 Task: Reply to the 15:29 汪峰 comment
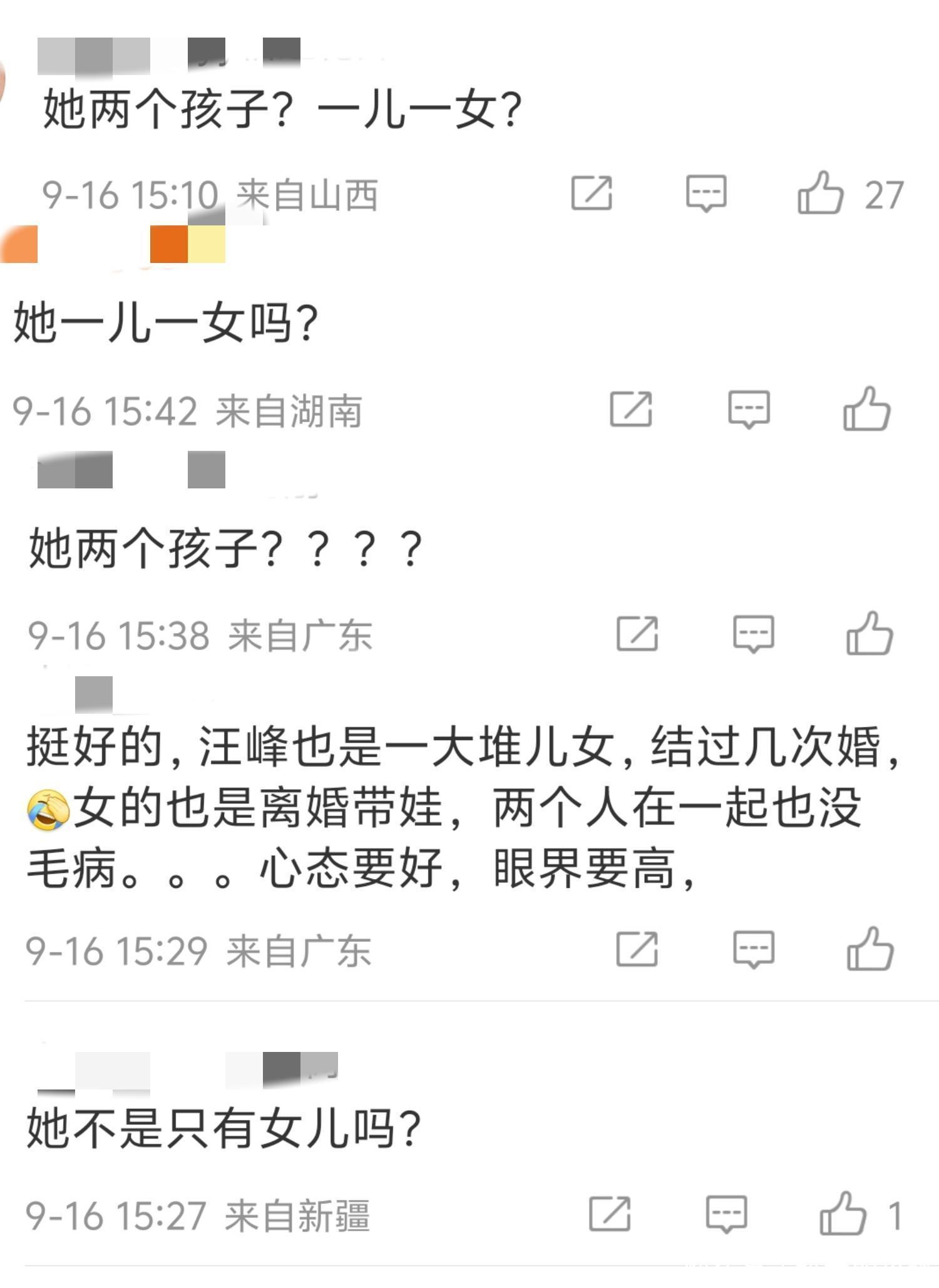[754, 949]
